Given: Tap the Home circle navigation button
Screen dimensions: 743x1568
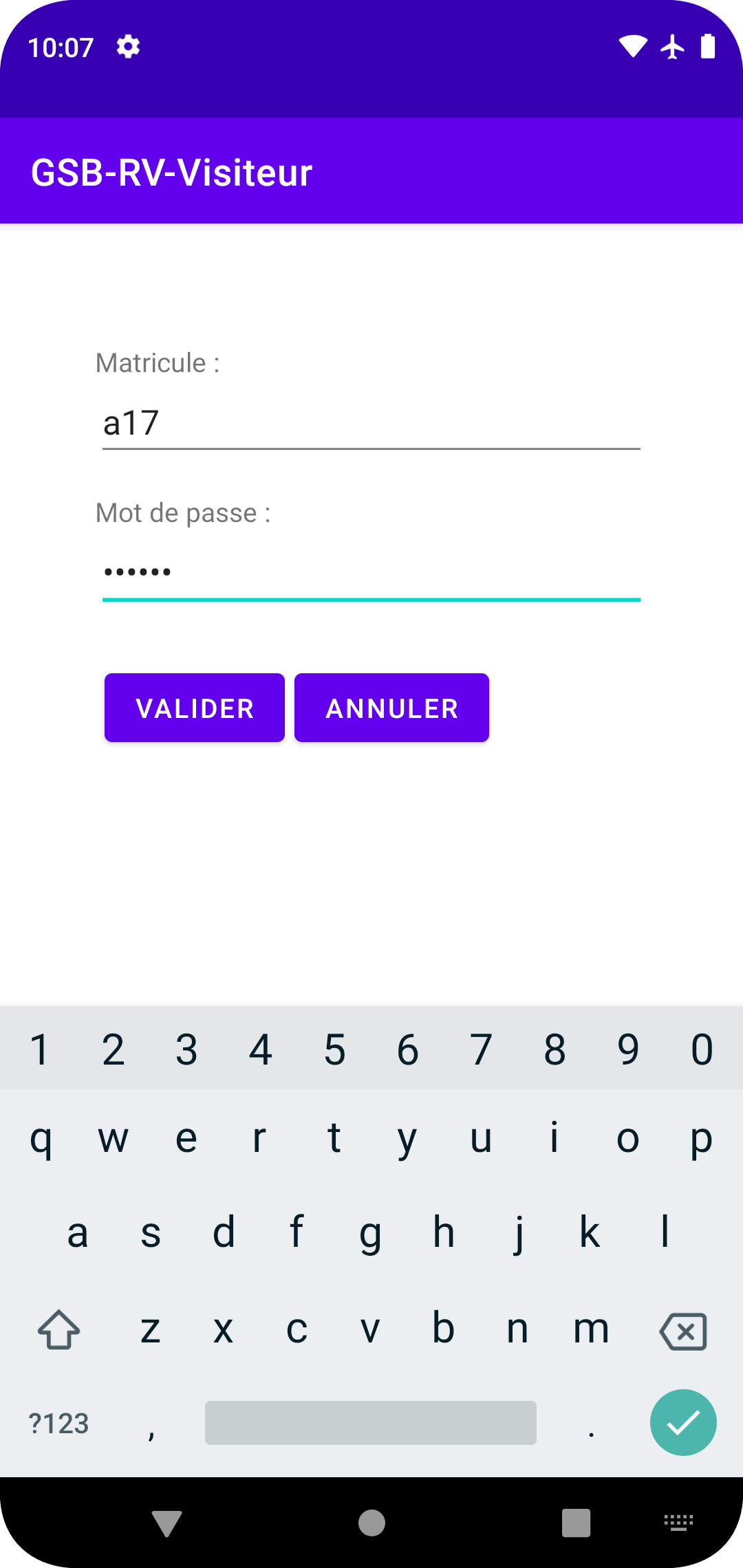Looking at the screenshot, I should [371, 1522].
